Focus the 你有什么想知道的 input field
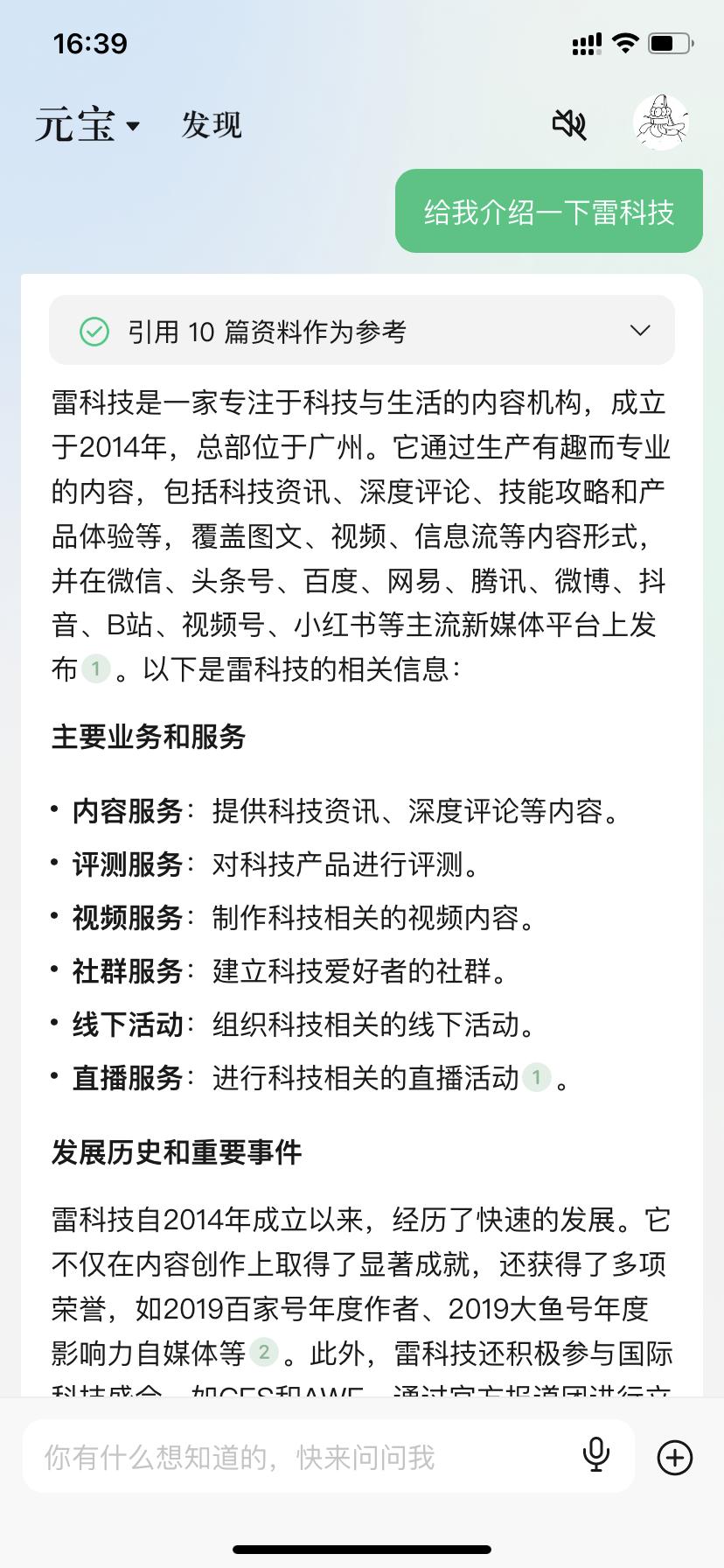Viewport: 724px width, 1568px height. coord(297,1457)
